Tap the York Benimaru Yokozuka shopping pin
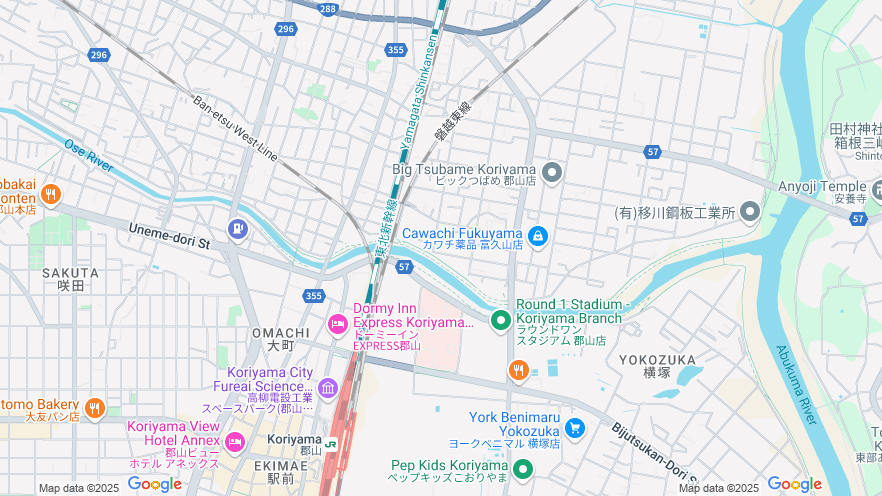This screenshot has height=496, width=882. (574, 428)
